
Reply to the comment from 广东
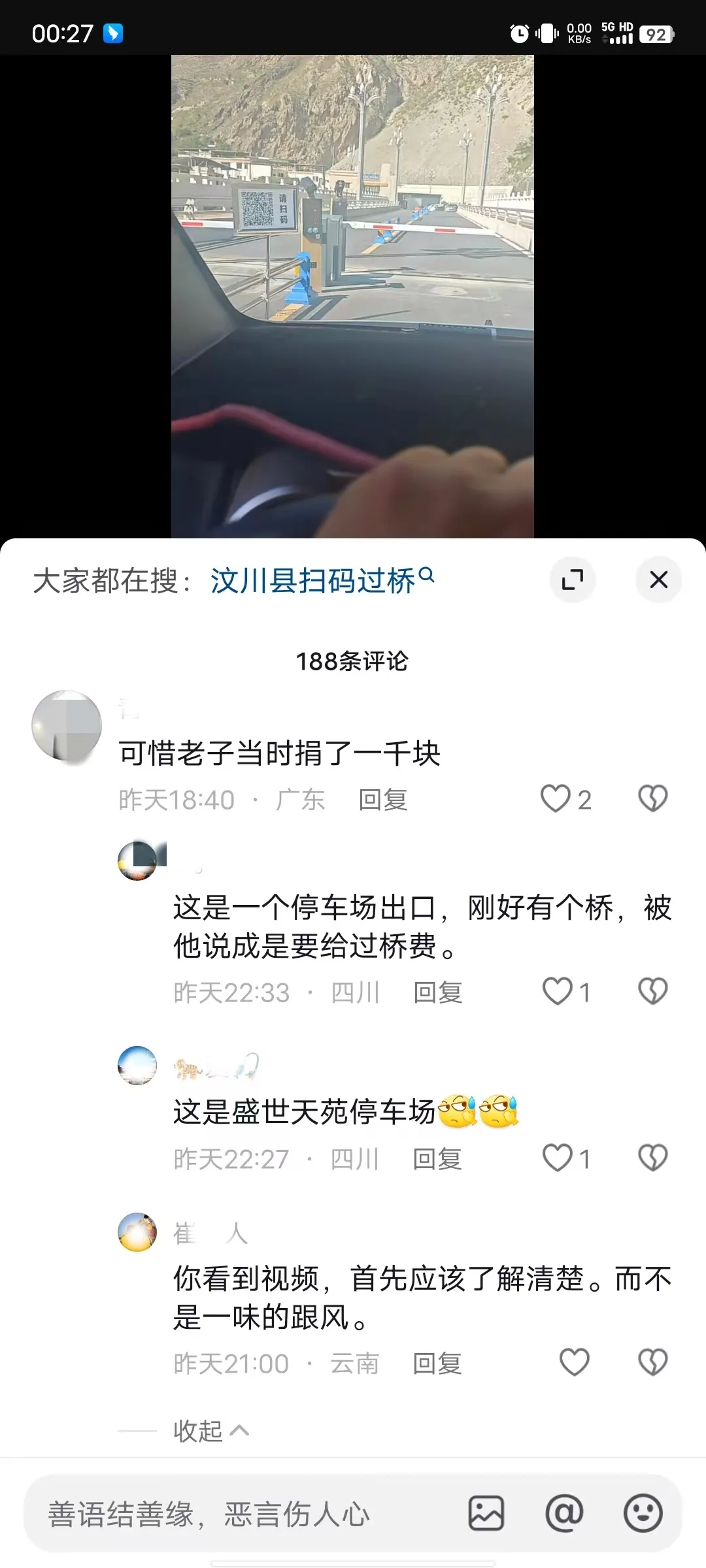point(382,800)
